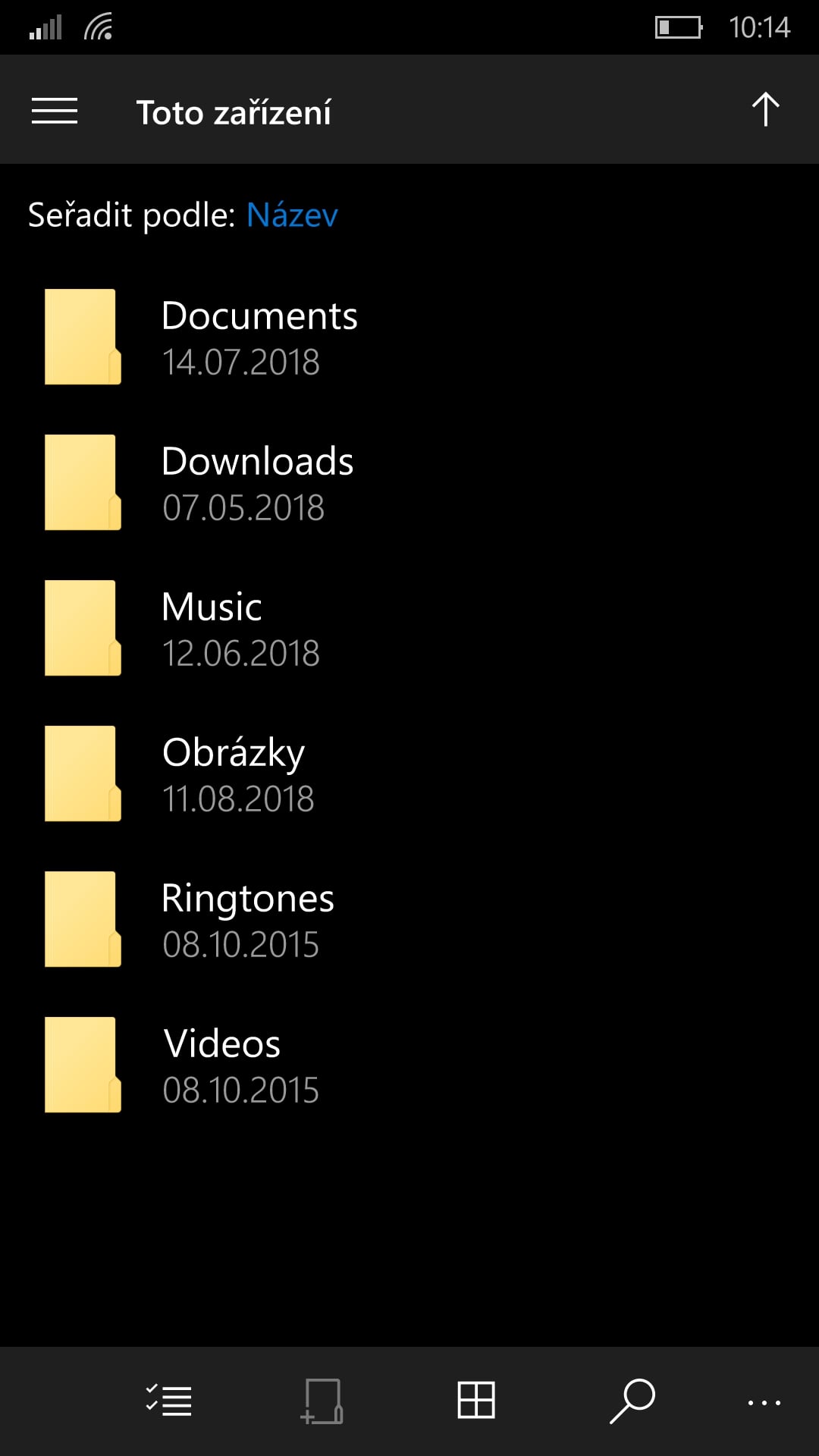Search files with magnifier icon
Viewport: 819px width, 1456px height.
click(632, 1401)
